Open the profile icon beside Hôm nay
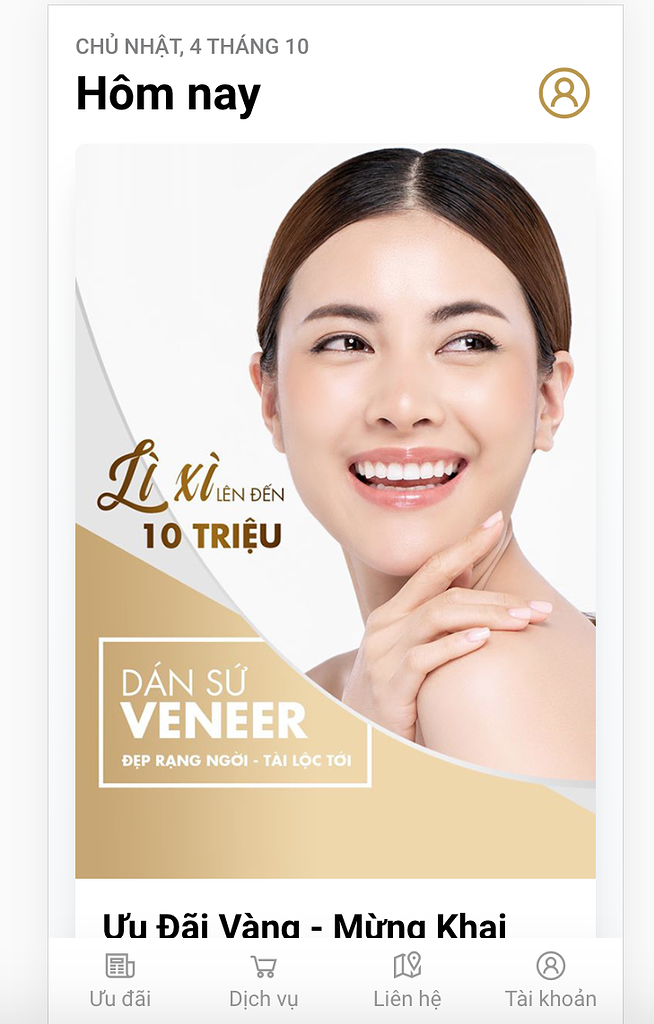Image resolution: width=654 pixels, height=1024 pixels. coord(564,93)
